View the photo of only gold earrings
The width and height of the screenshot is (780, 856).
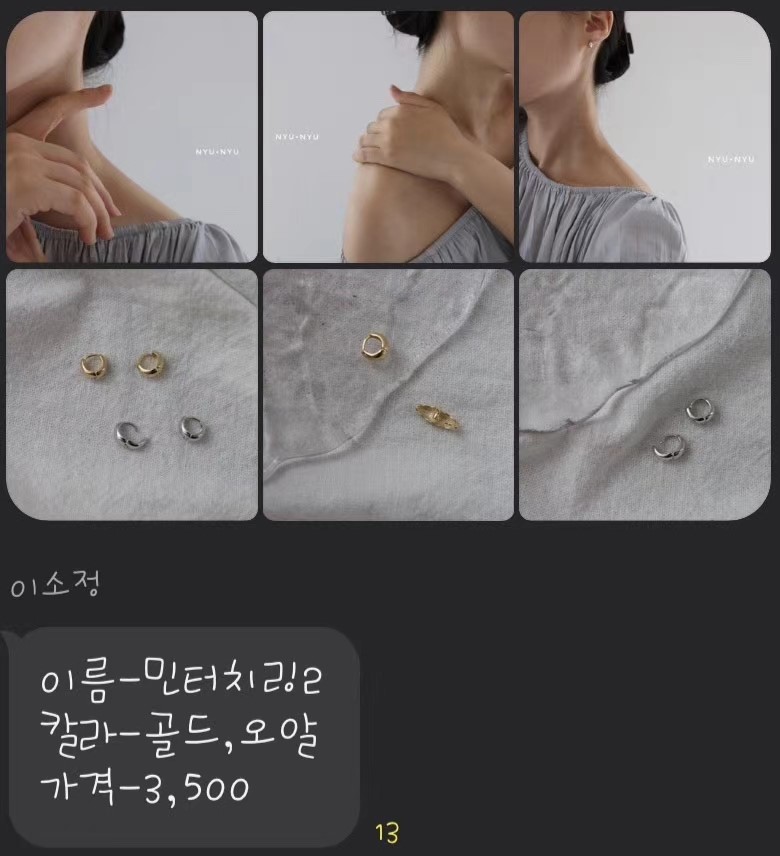388,394
